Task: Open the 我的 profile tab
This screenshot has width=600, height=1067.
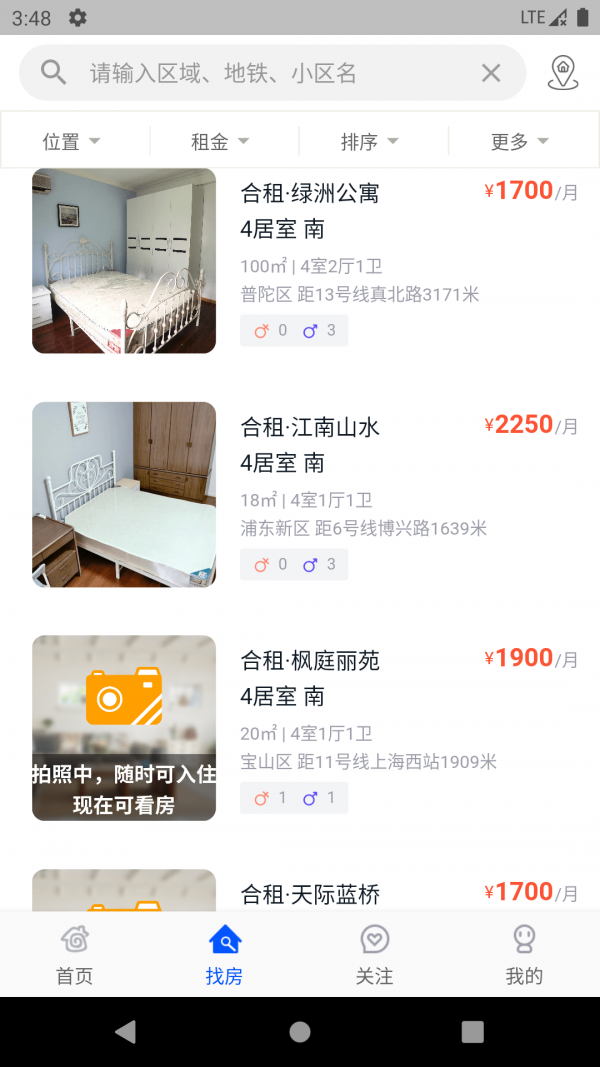Action: 524,955
